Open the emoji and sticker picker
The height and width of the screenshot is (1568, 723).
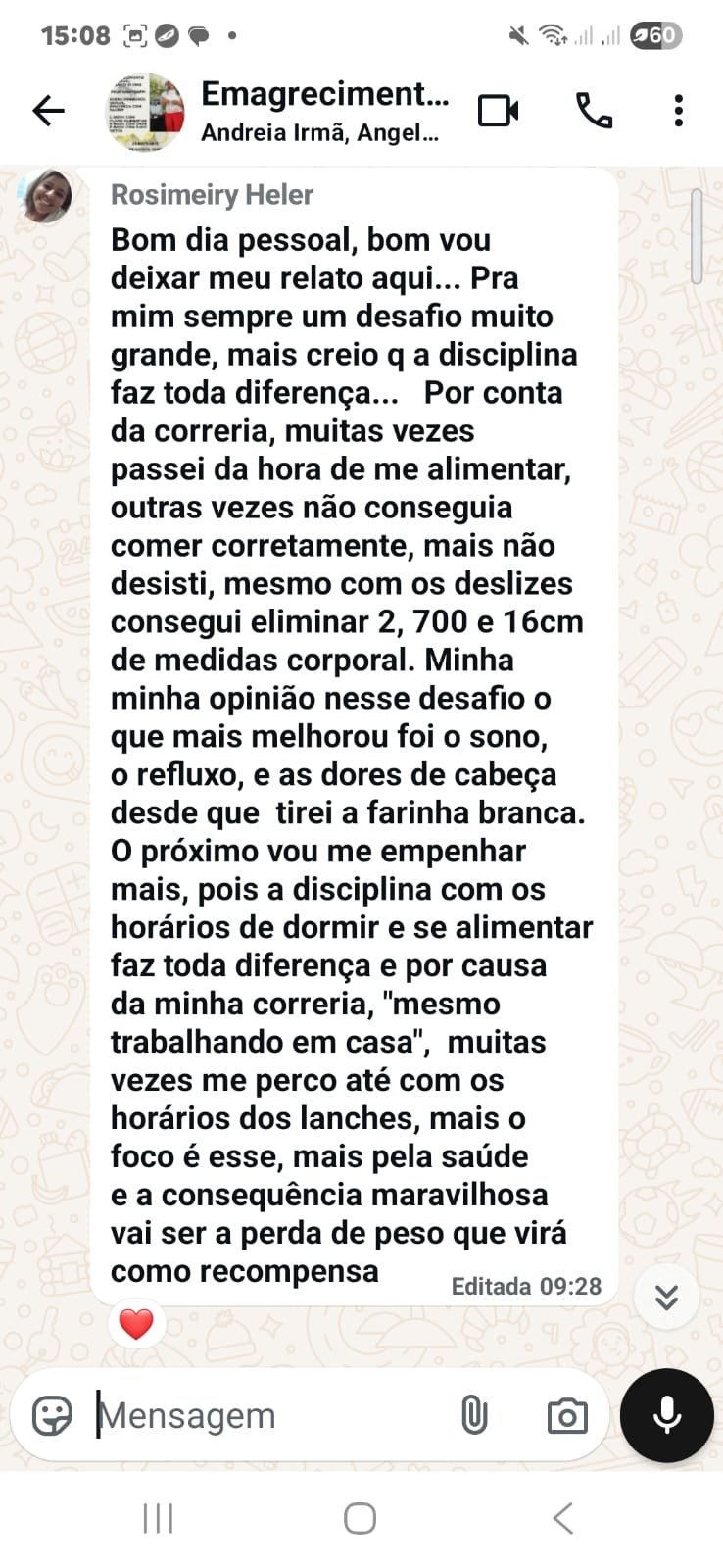[x=52, y=1416]
